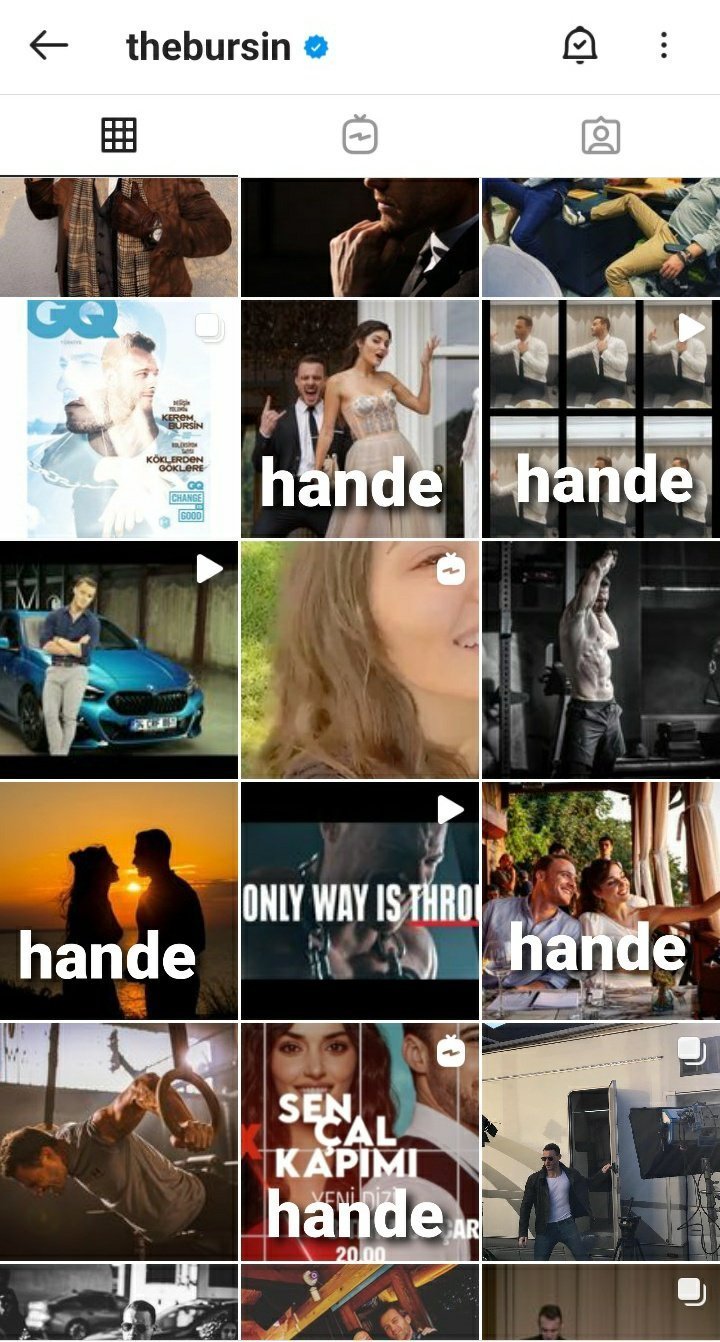720x1342 pixels.
Task: Switch to the tagged photos tab
Action: pos(601,135)
